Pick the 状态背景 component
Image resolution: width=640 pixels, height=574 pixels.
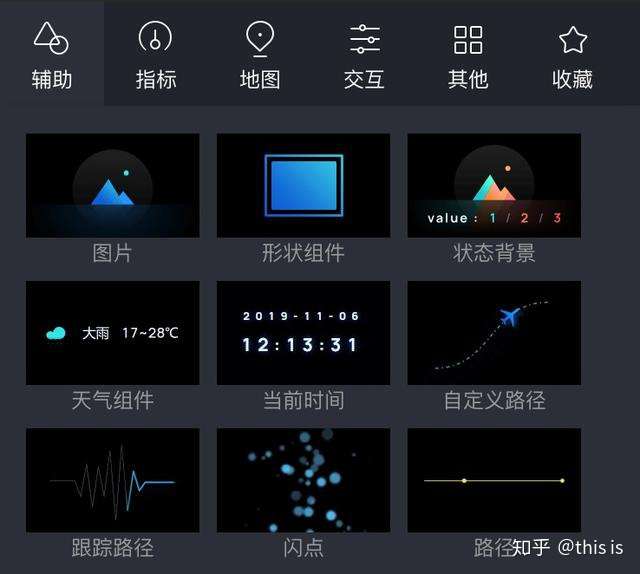pyautogui.click(x=494, y=186)
